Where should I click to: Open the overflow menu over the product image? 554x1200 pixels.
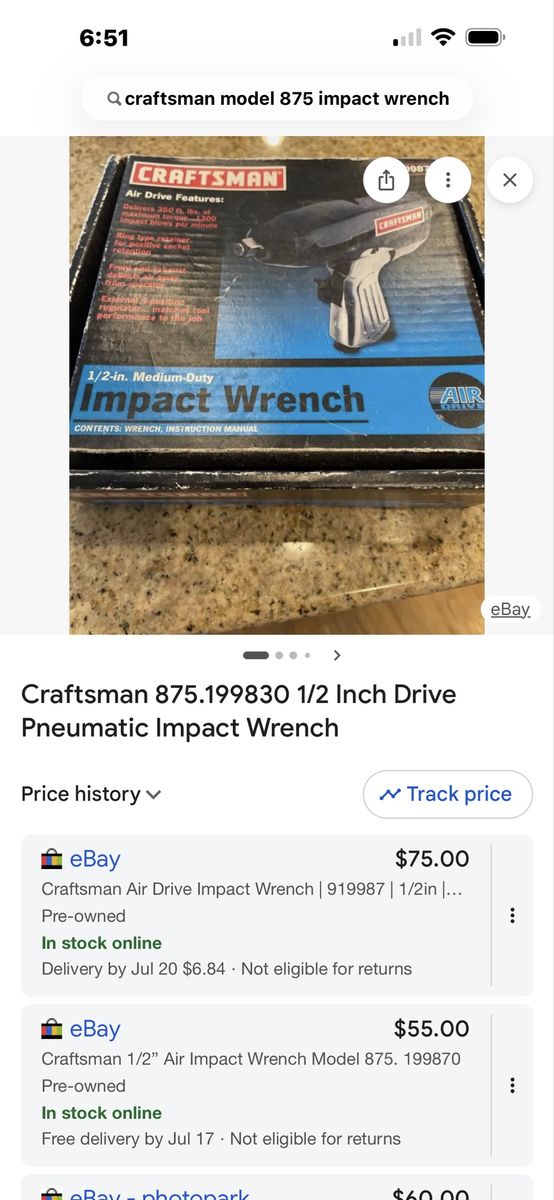[448, 180]
